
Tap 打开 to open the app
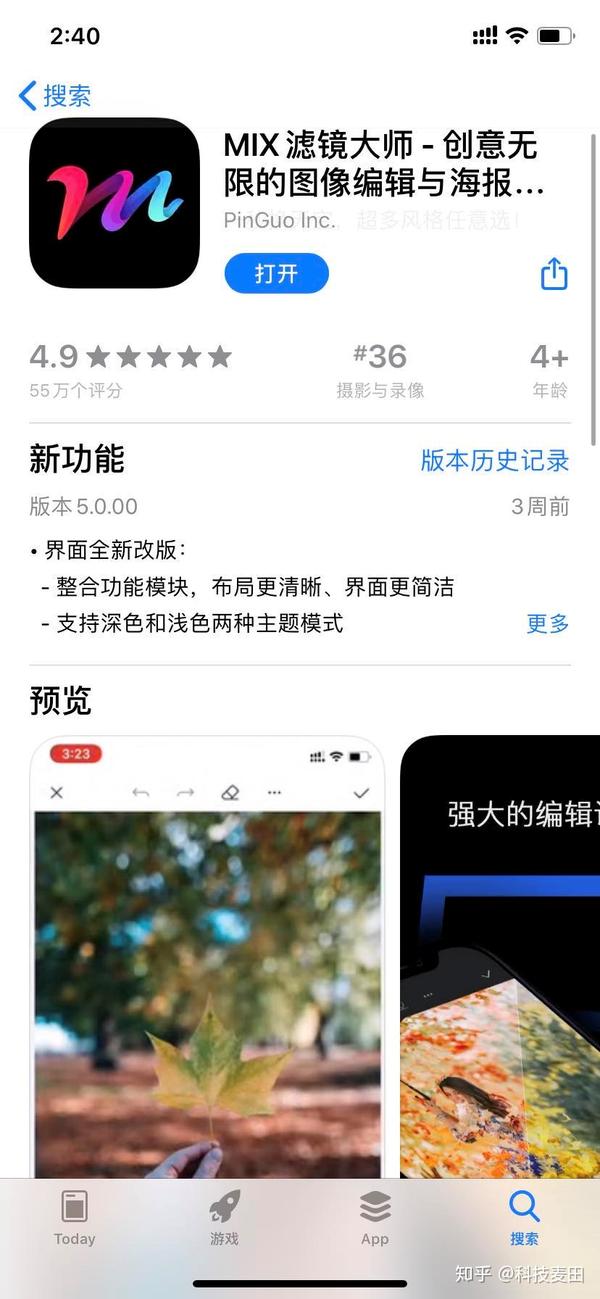[x=276, y=273]
